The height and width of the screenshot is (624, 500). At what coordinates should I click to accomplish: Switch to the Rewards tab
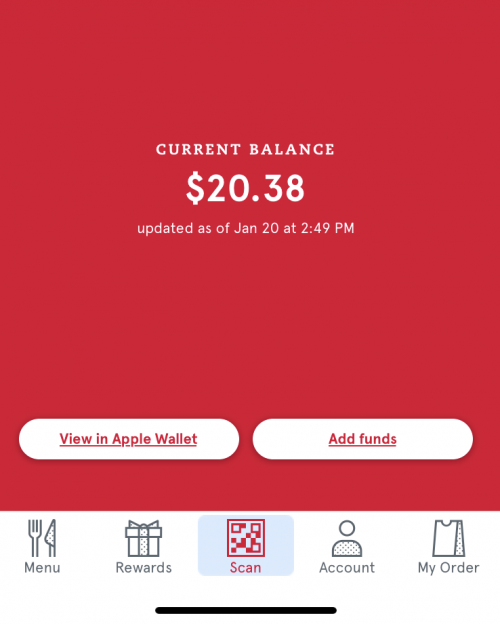coord(143,546)
